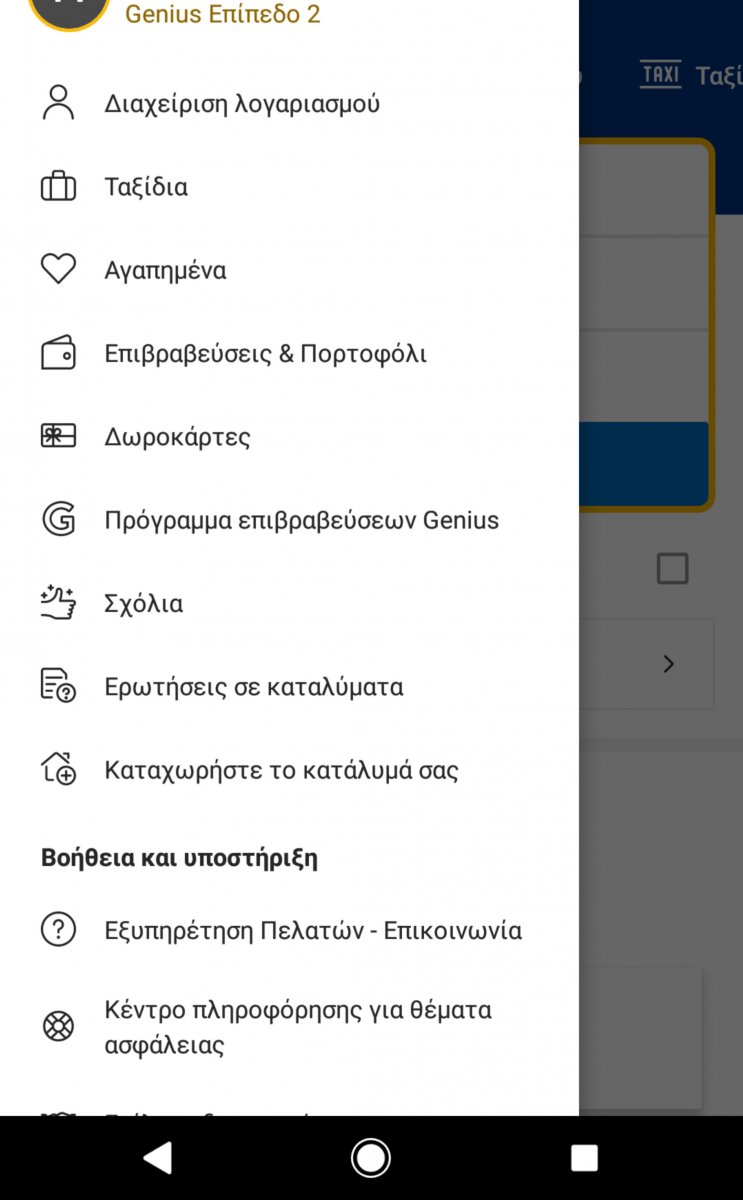Open Ερωτήσεις σε καταλύματα
743x1200 pixels.
[254, 687]
